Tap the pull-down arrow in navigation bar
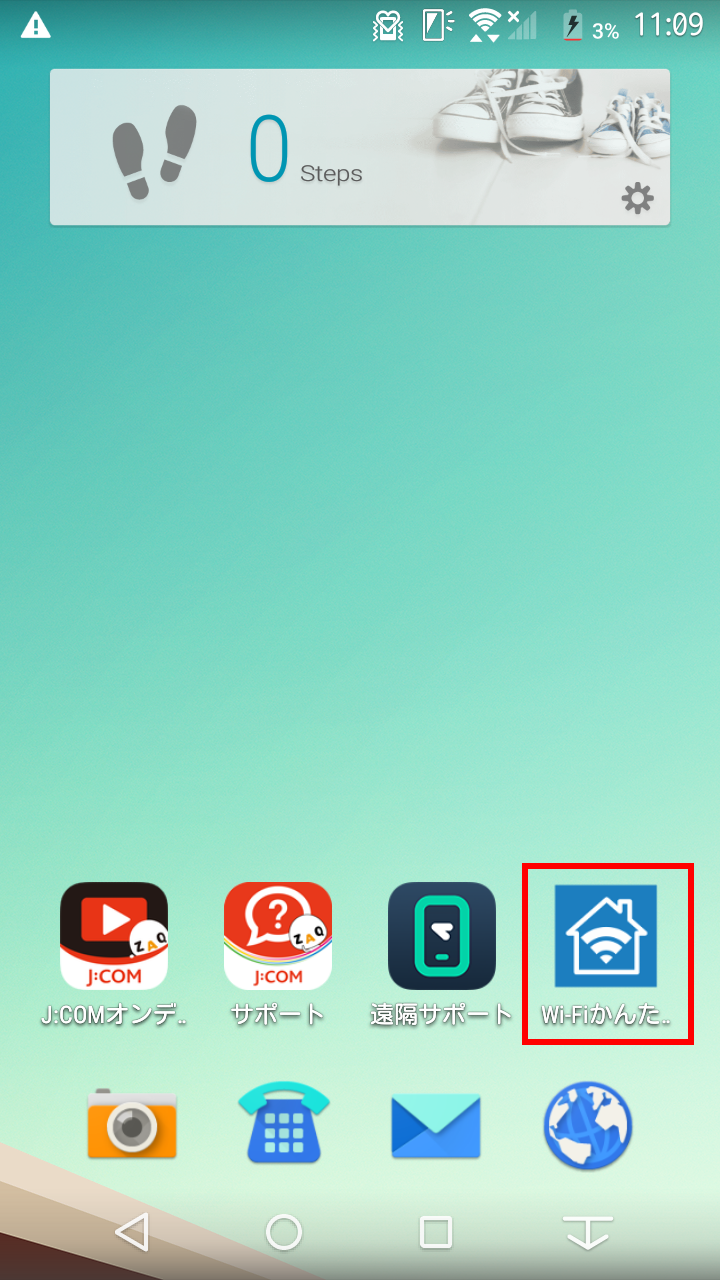 588,1232
